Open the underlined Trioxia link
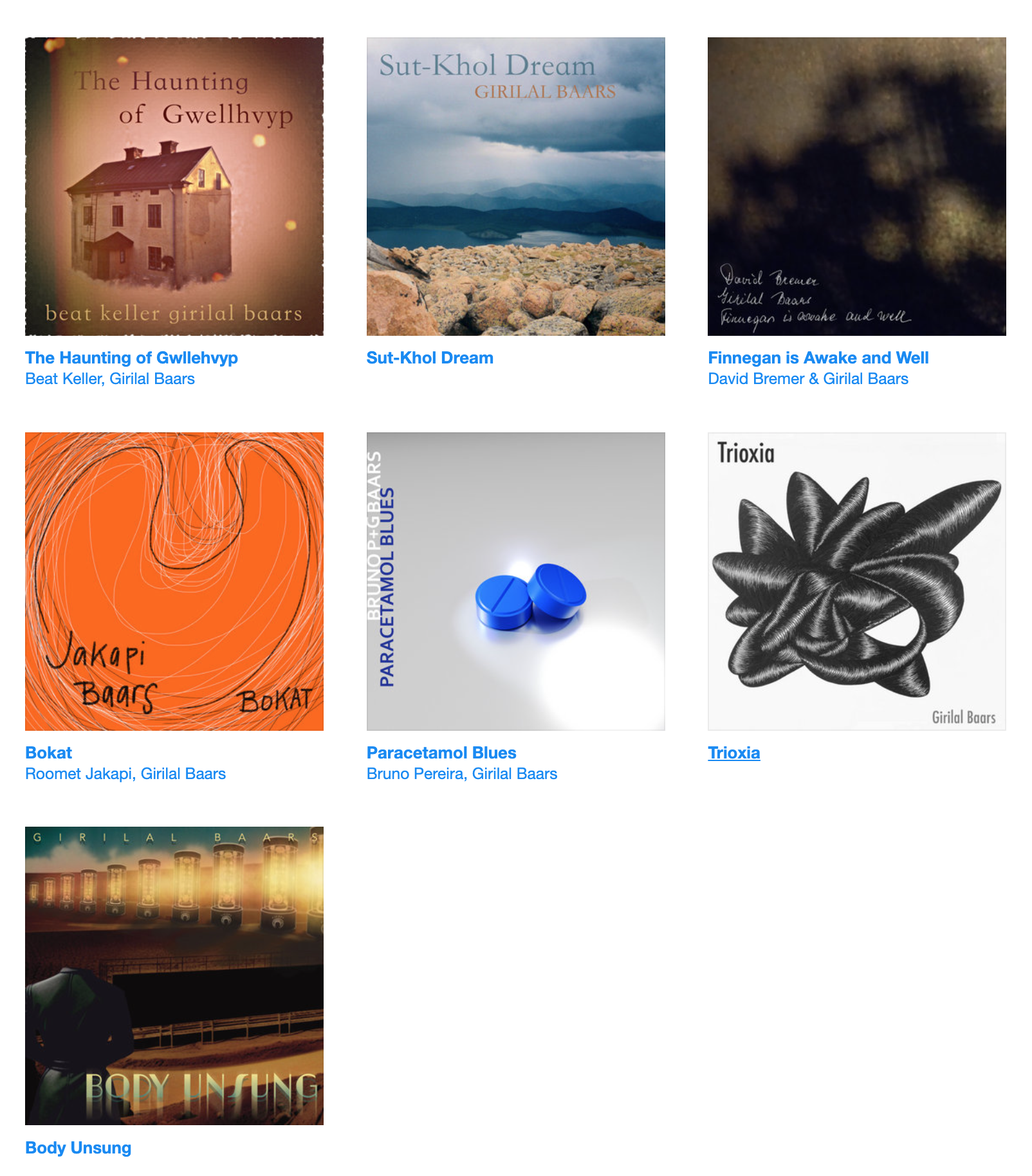 coord(733,753)
